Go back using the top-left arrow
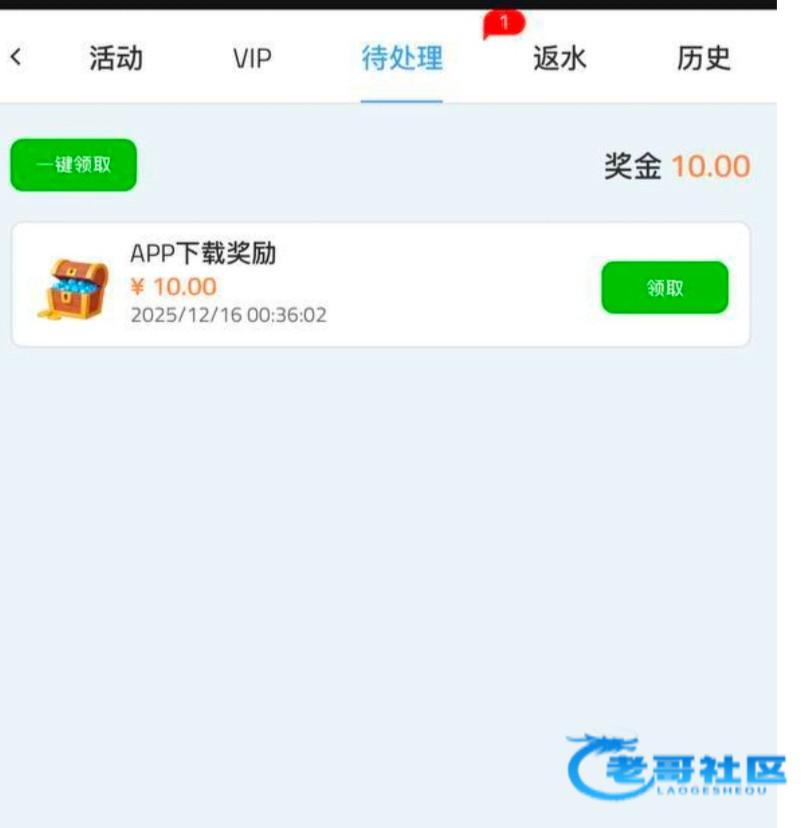804x828 pixels. [x=15, y=58]
